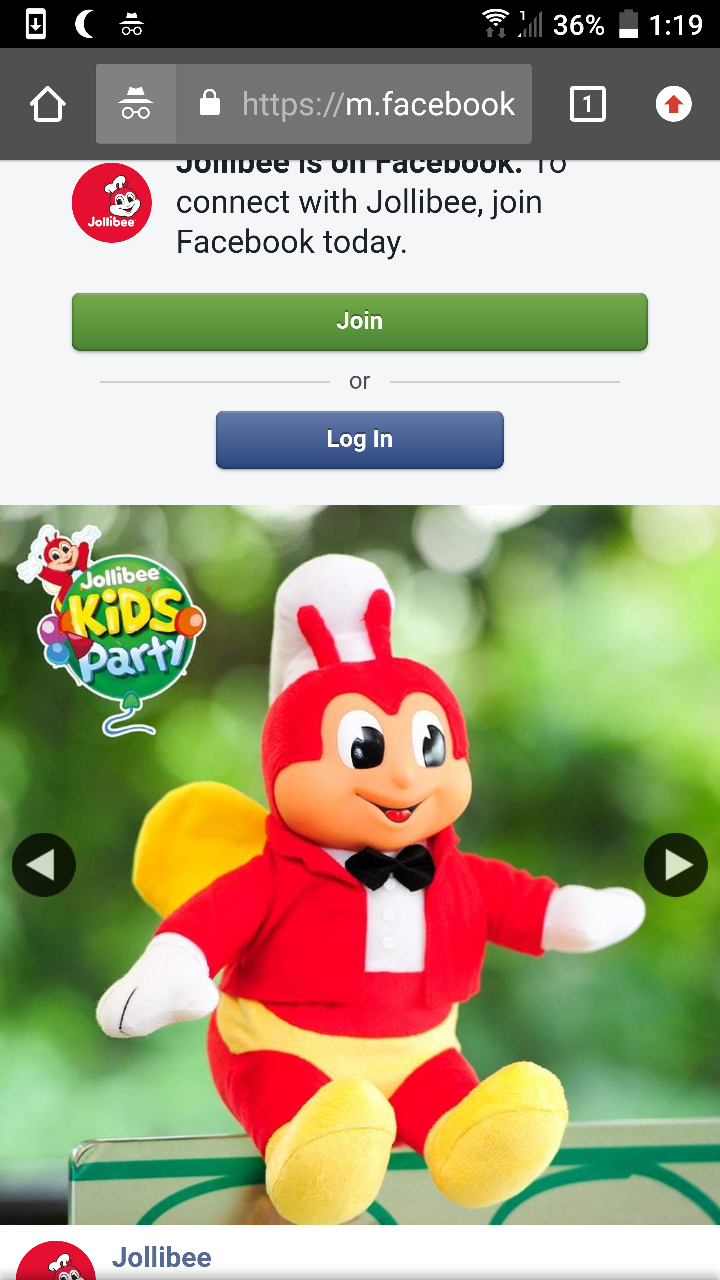Viewport: 720px width, 1280px height.
Task: Show the next photo in the carousel
Action: click(675, 864)
